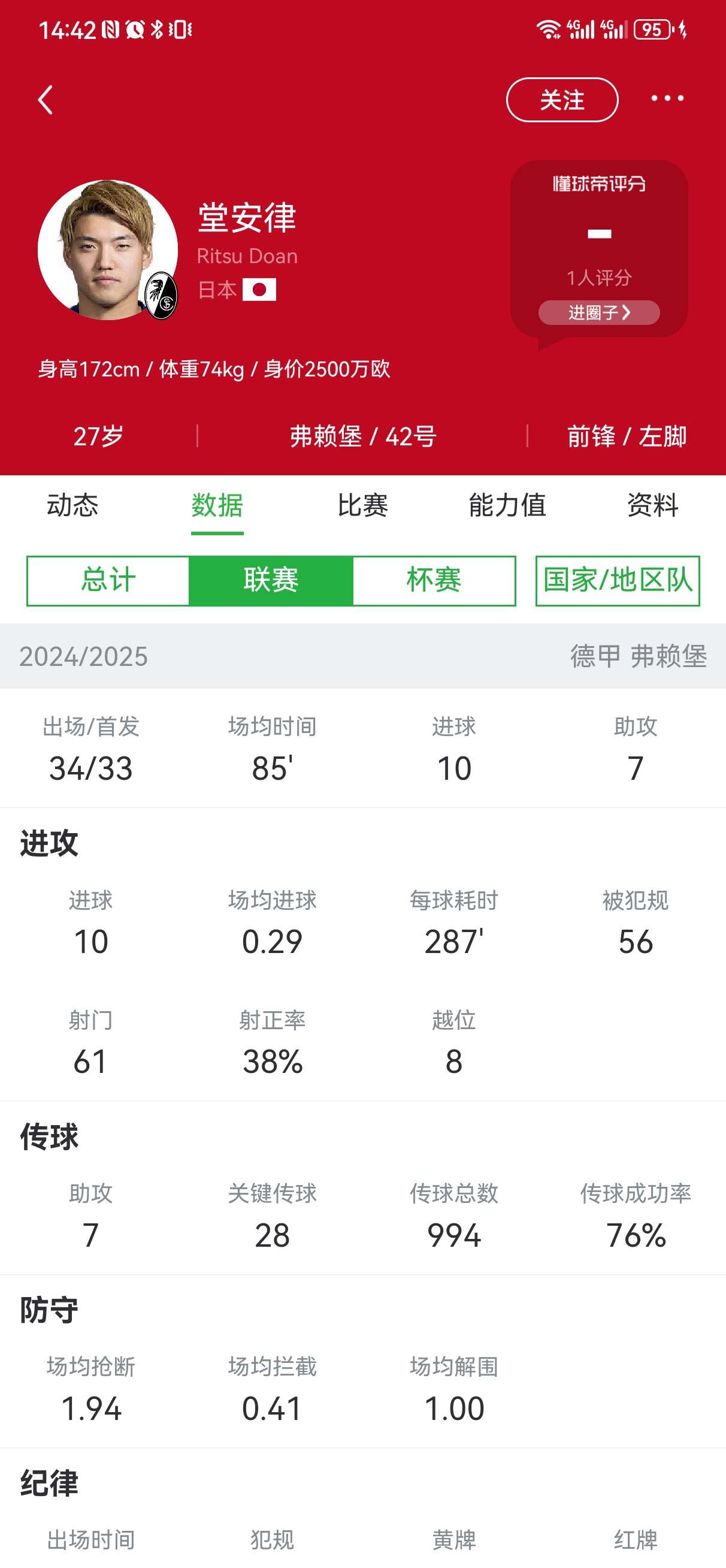Image resolution: width=726 pixels, height=1568 pixels.
Task: Follow Ritsu Doan with 关注 button
Action: (x=562, y=100)
